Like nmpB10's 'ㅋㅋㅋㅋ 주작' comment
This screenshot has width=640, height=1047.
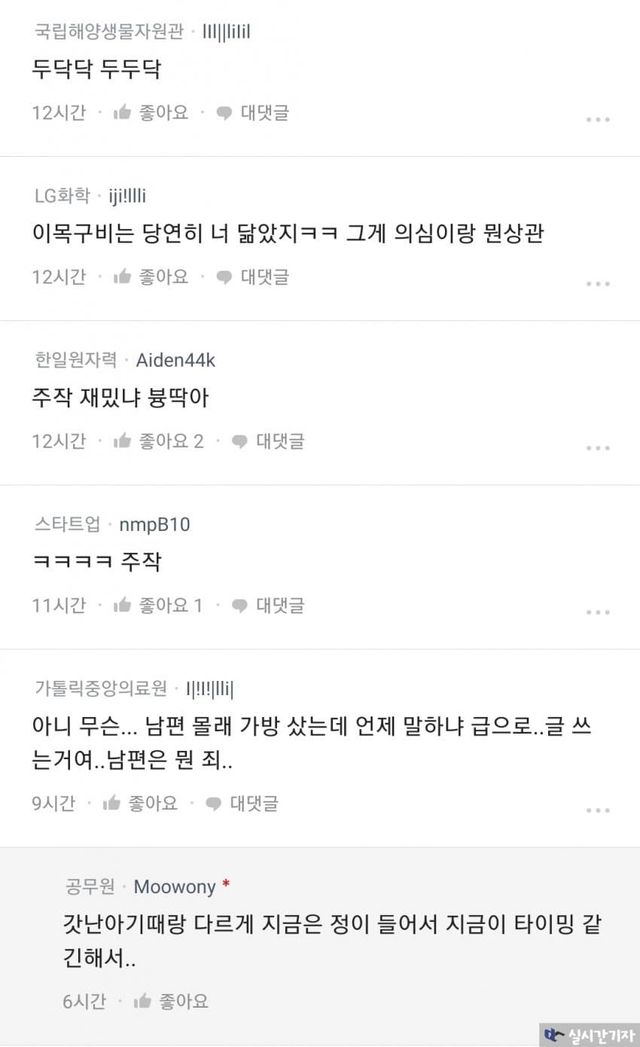[159, 605]
